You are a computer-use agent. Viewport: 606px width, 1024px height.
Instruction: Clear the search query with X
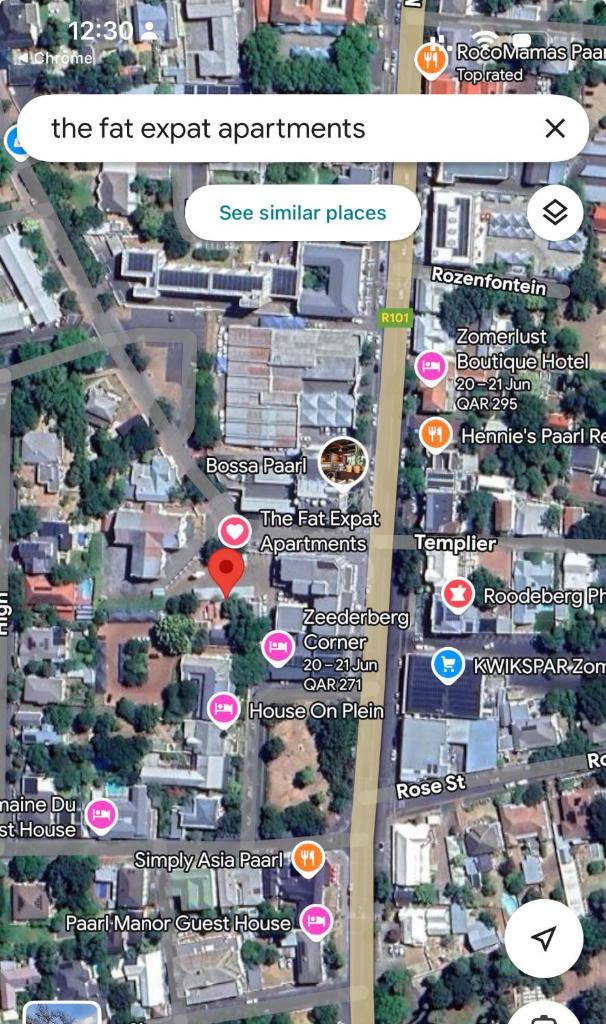tap(555, 128)
